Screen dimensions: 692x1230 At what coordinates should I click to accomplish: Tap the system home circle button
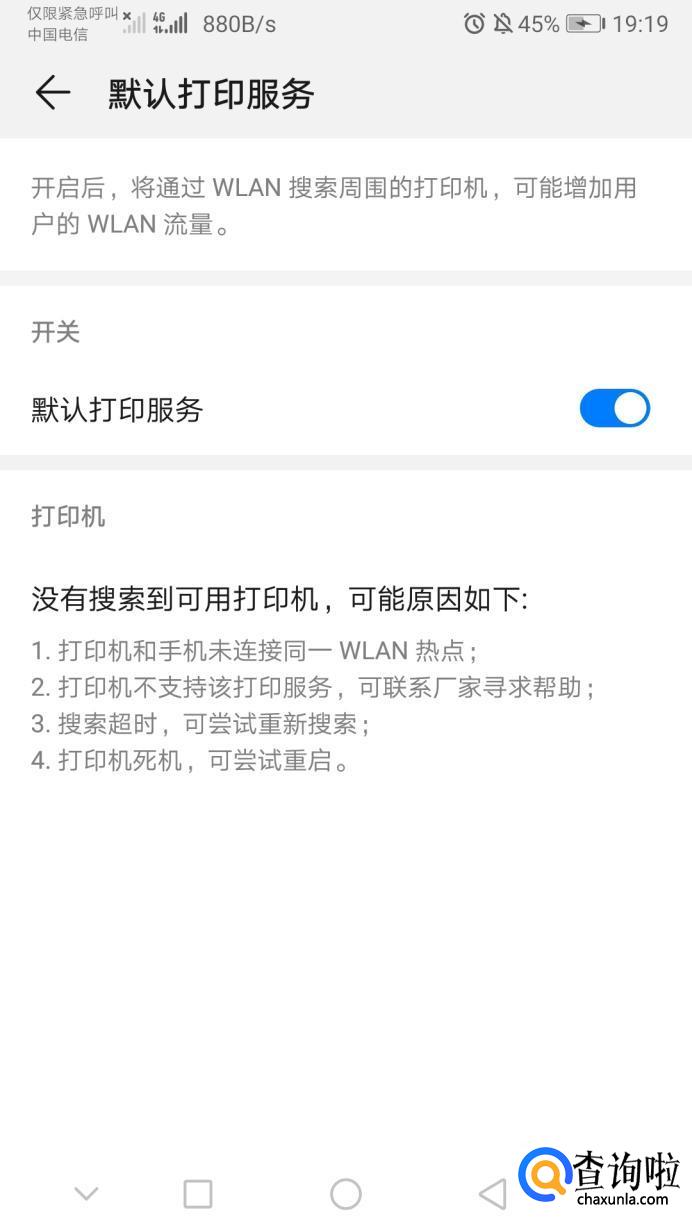click(346, 1193)
